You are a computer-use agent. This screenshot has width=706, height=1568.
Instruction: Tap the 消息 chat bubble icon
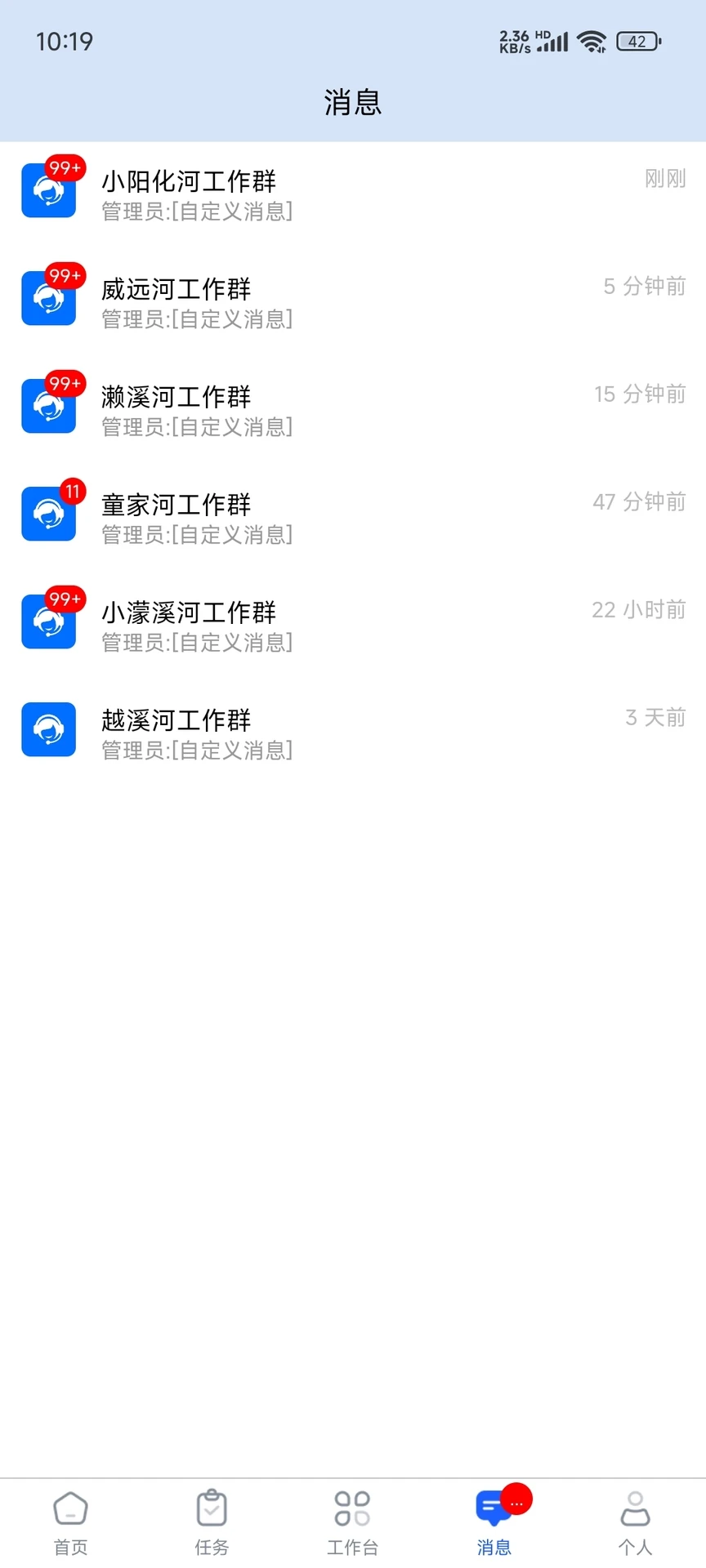(492, 1507)
